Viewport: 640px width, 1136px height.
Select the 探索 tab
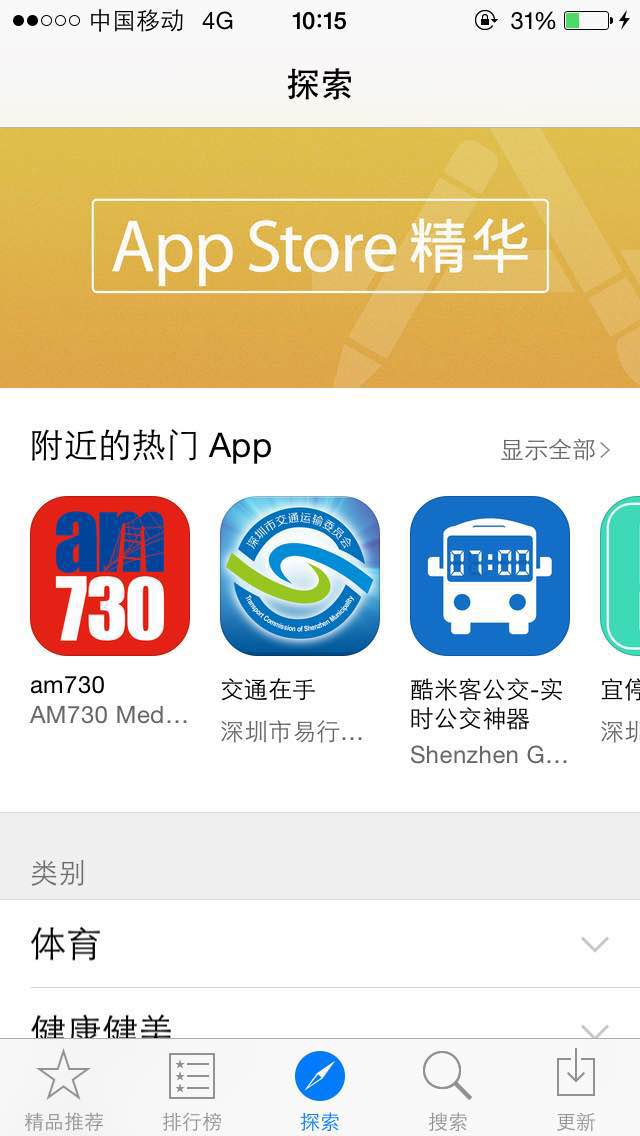320,1090
